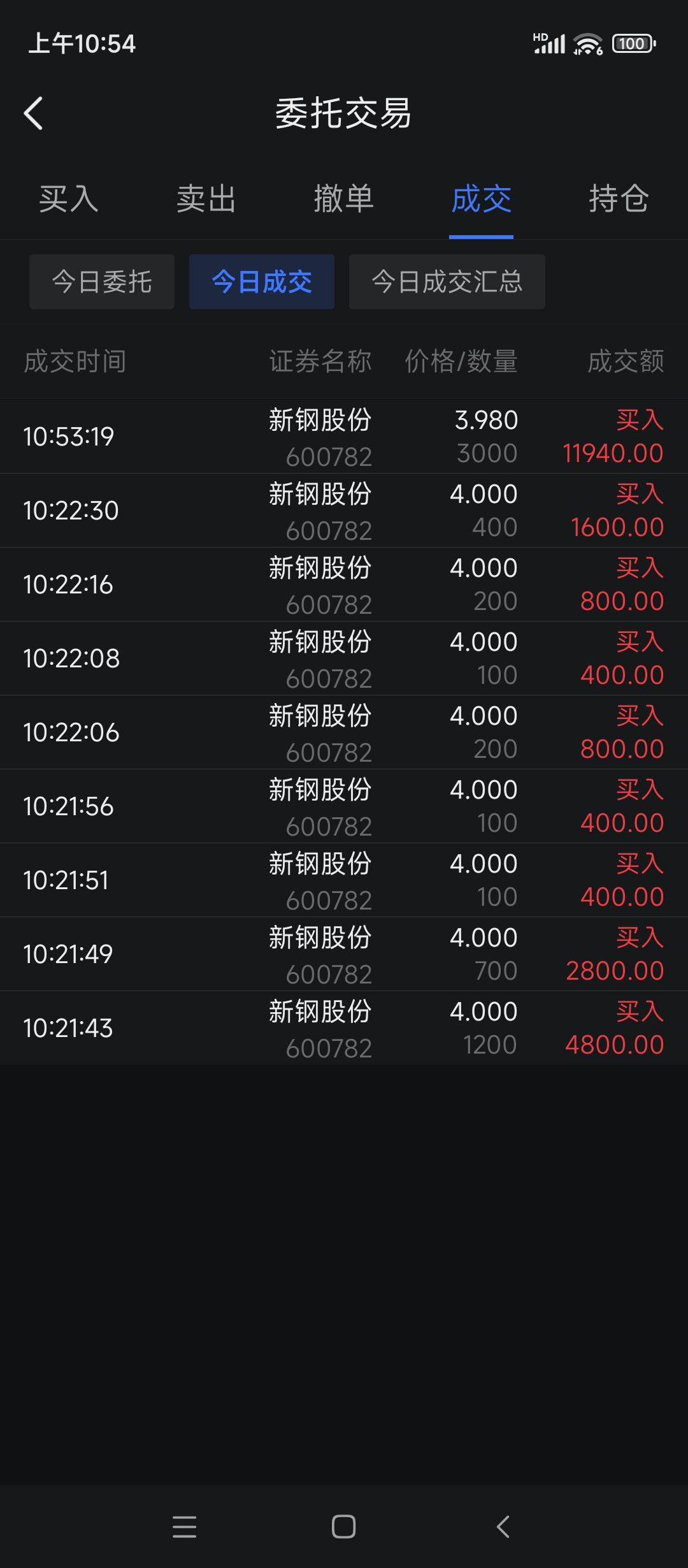Screen dimensions: 688x1568
Task: Show 今日委托 list
Action: pyautogui.click(x=102, y=282)
